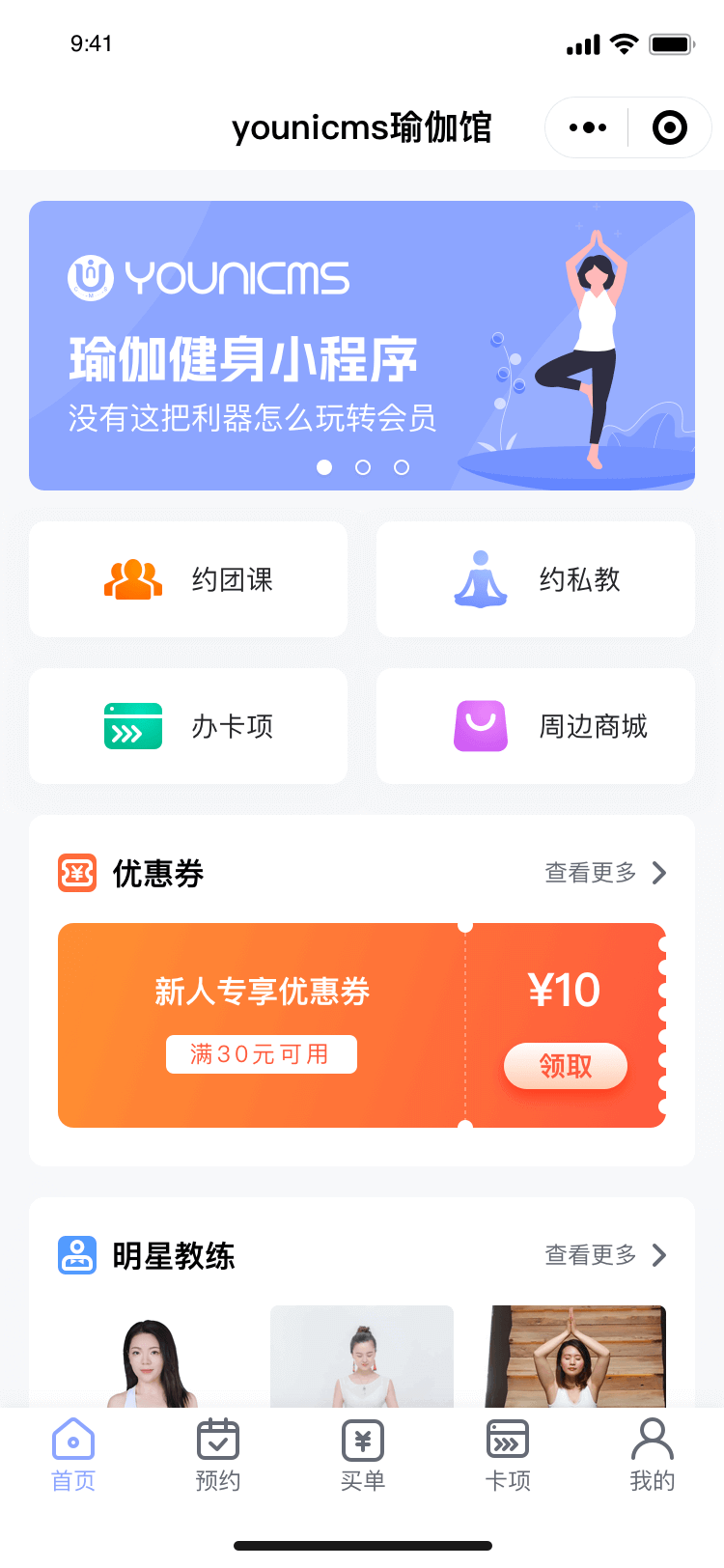Open the mini program overflow menu
Viewport: 724px width, 1568px height.
point(588,127)
